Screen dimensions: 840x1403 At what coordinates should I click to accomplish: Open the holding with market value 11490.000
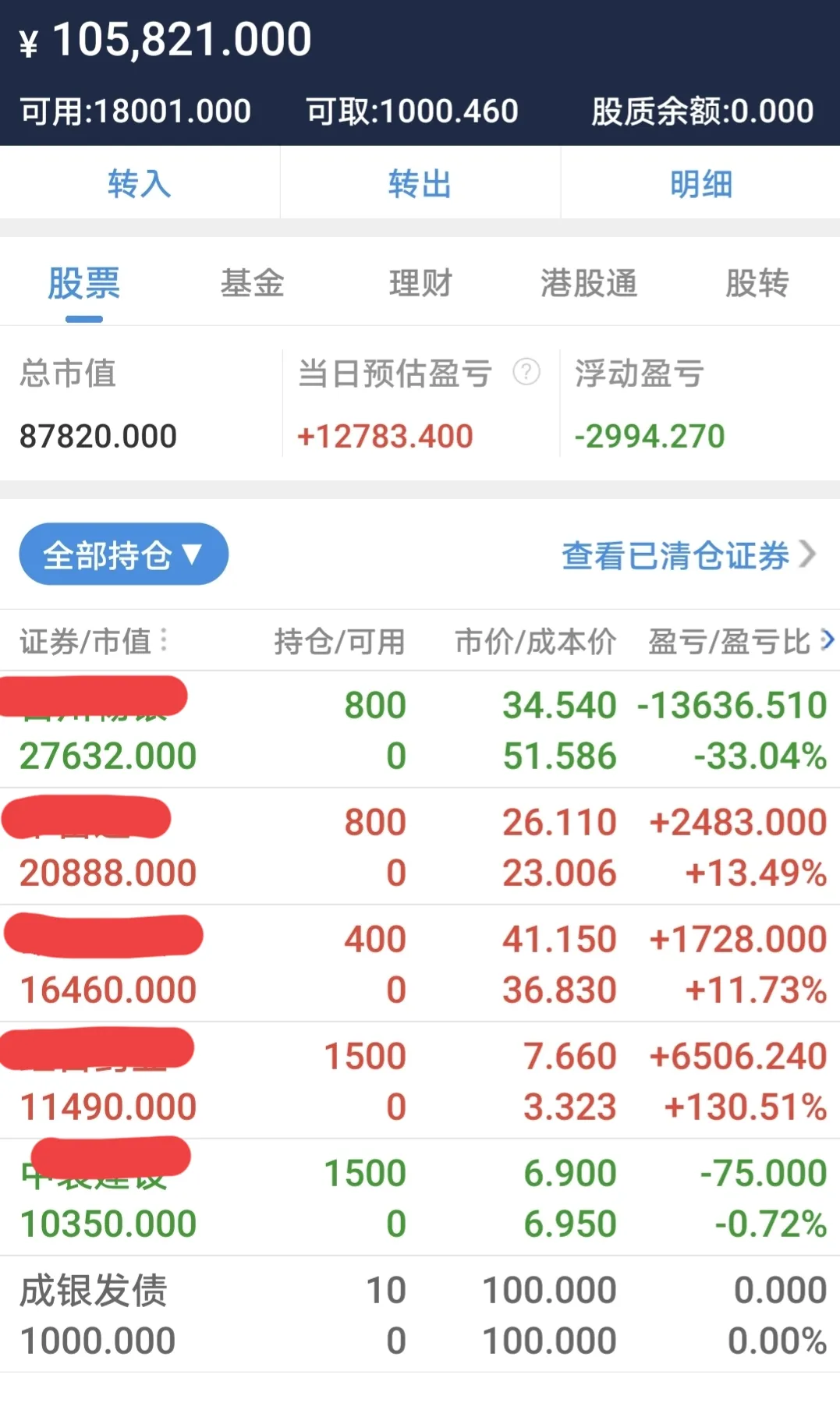click(420, 1081)
